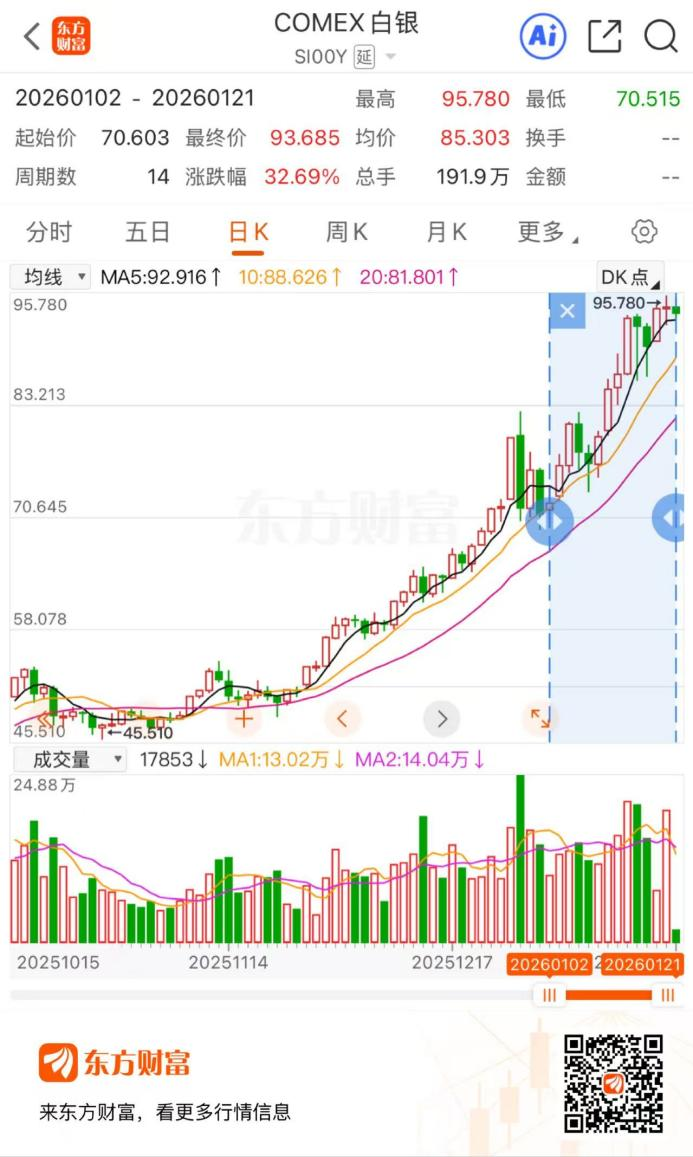Expand the 均线 indicator dropdown
Viewport: 693px width, 1157px height.
click(x=50, y=277)
